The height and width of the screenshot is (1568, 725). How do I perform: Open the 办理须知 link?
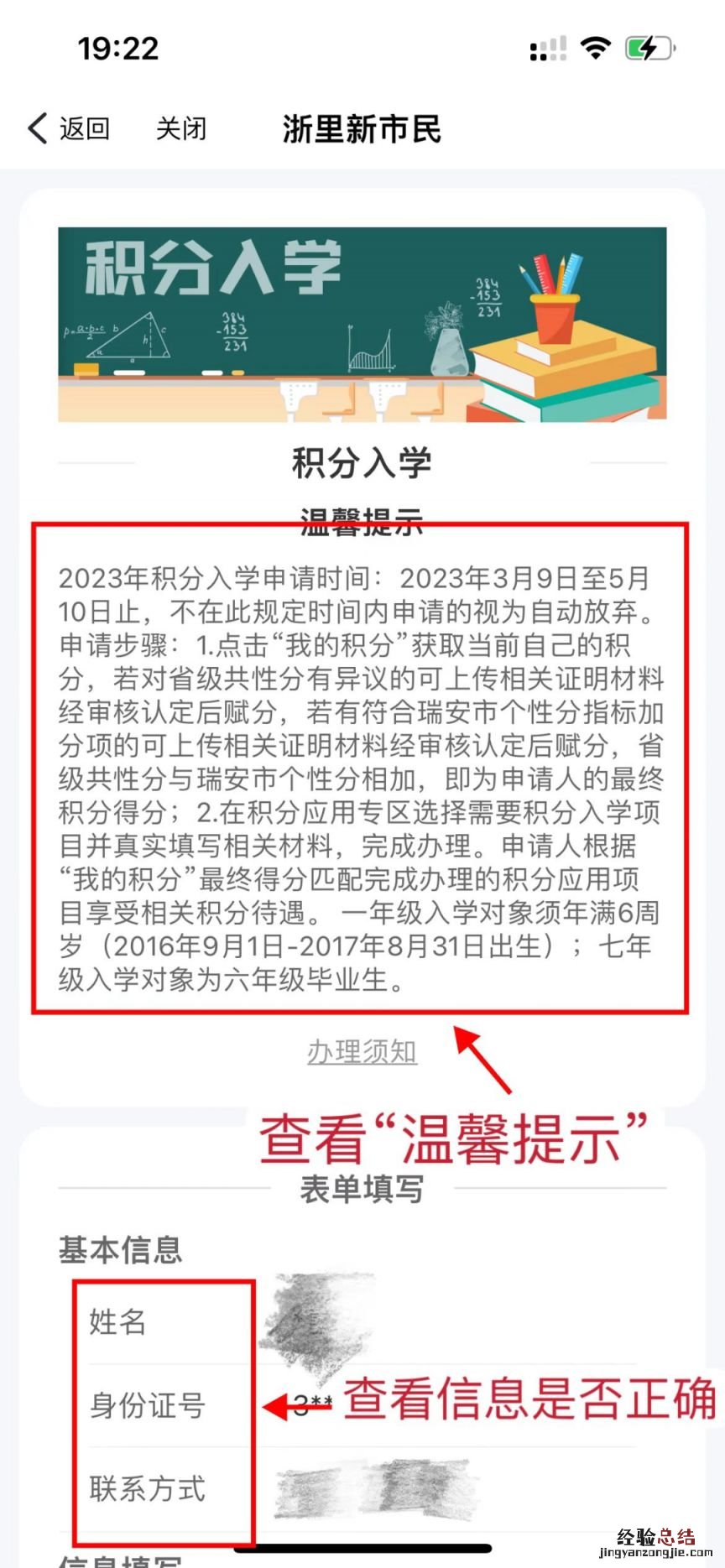tap(362, 1051)
